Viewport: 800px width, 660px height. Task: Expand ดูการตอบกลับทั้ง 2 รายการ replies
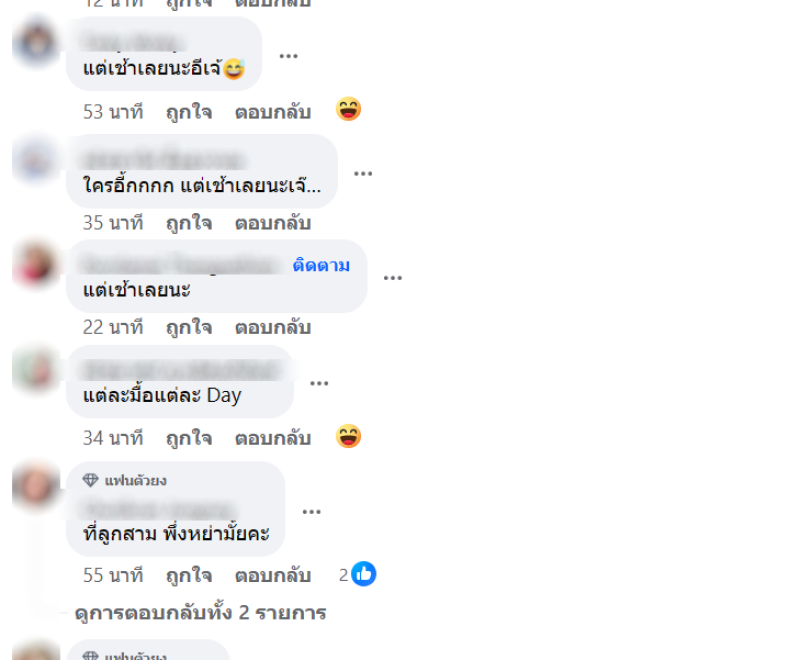point(200,612)
